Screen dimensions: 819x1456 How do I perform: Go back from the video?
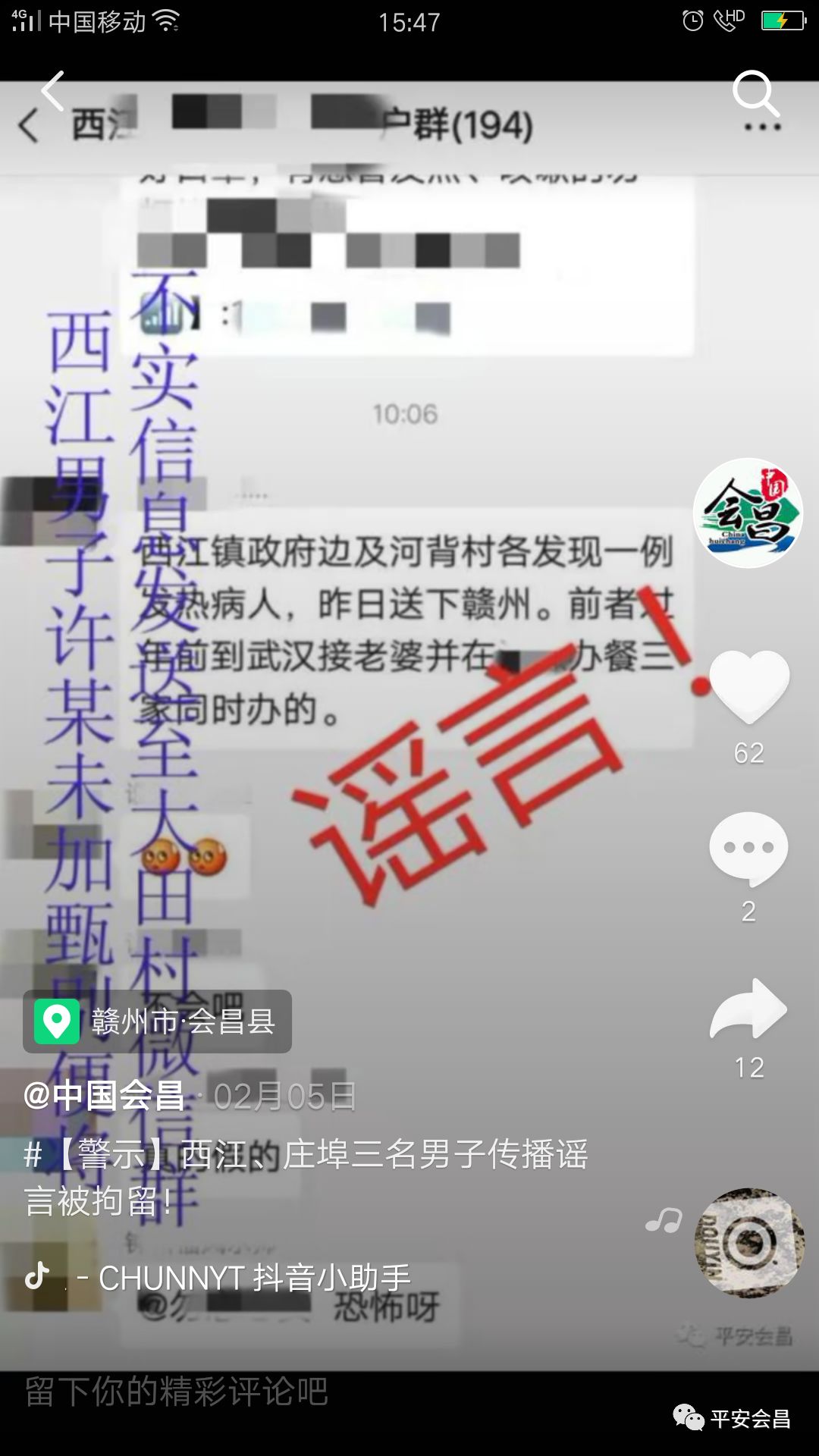(x=53, y=92)
